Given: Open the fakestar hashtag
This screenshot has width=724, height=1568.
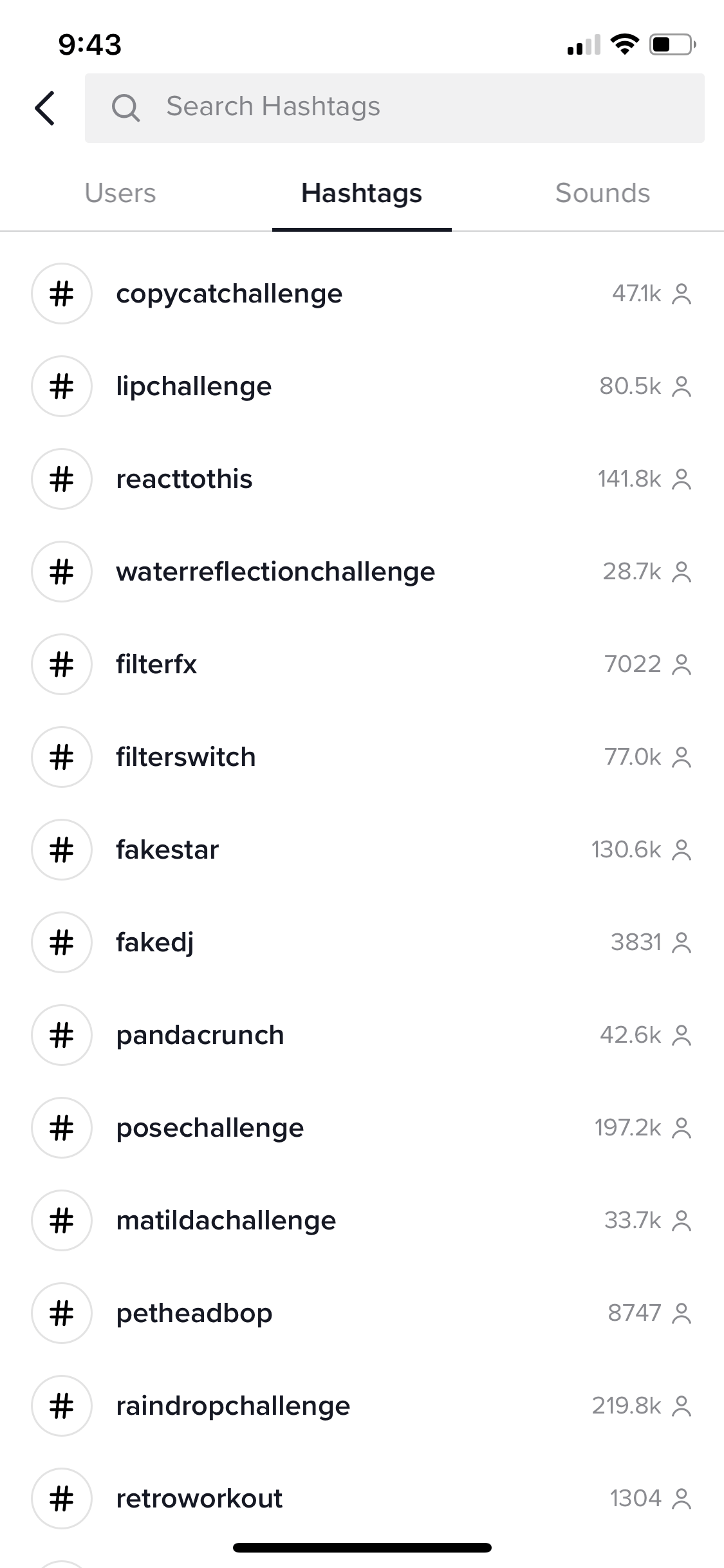Looking at the screenshot, I should point(362,850).
